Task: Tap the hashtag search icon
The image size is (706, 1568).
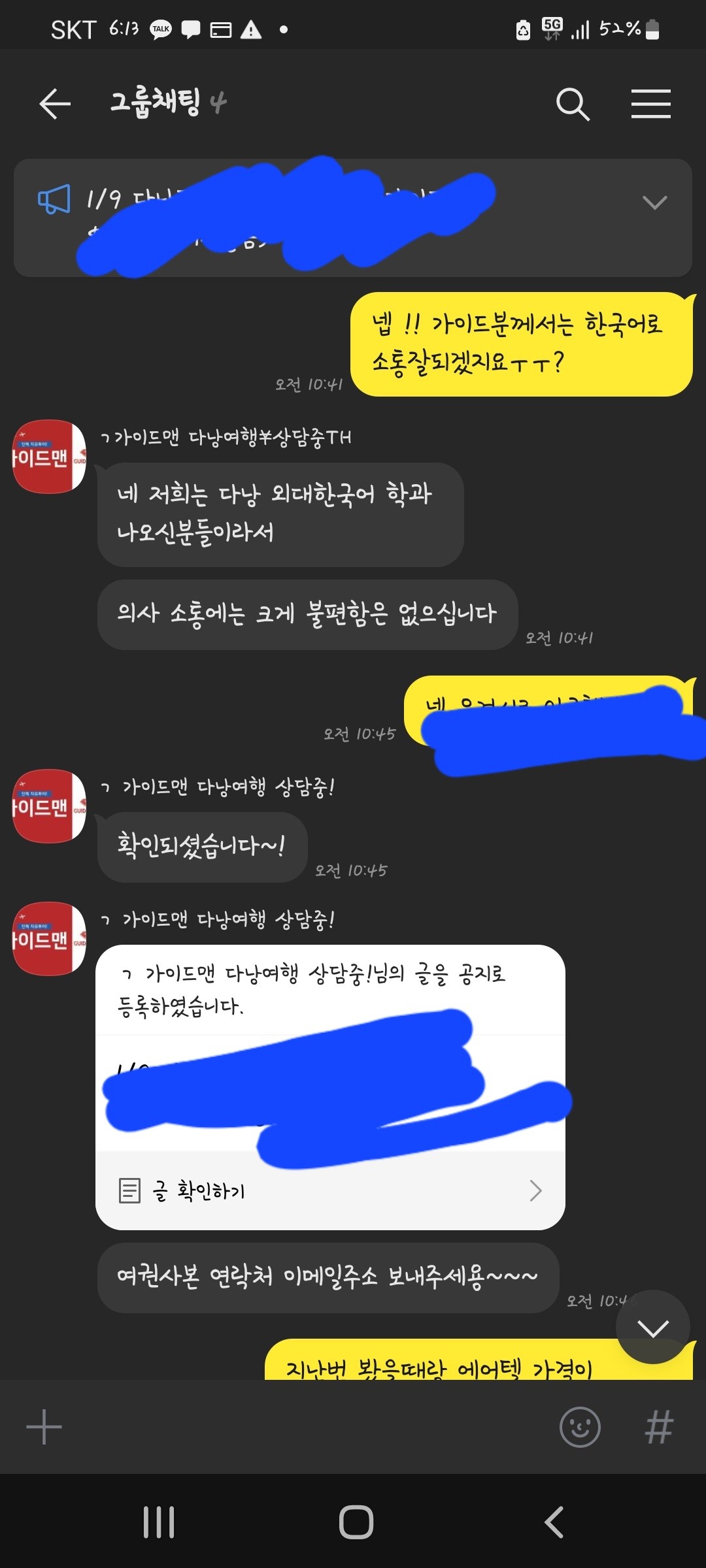Action: pyautogui.click(x=658, y=1427)
